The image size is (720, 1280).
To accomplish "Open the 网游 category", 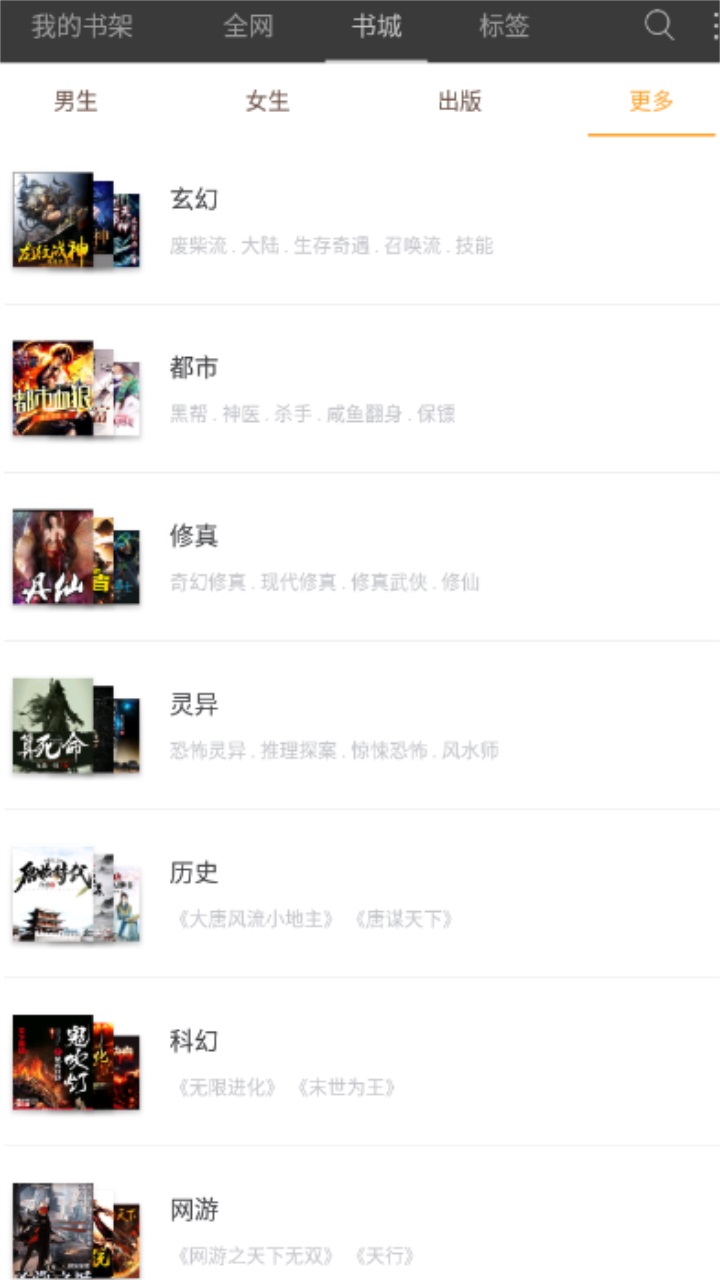I will click(360, 1228).
